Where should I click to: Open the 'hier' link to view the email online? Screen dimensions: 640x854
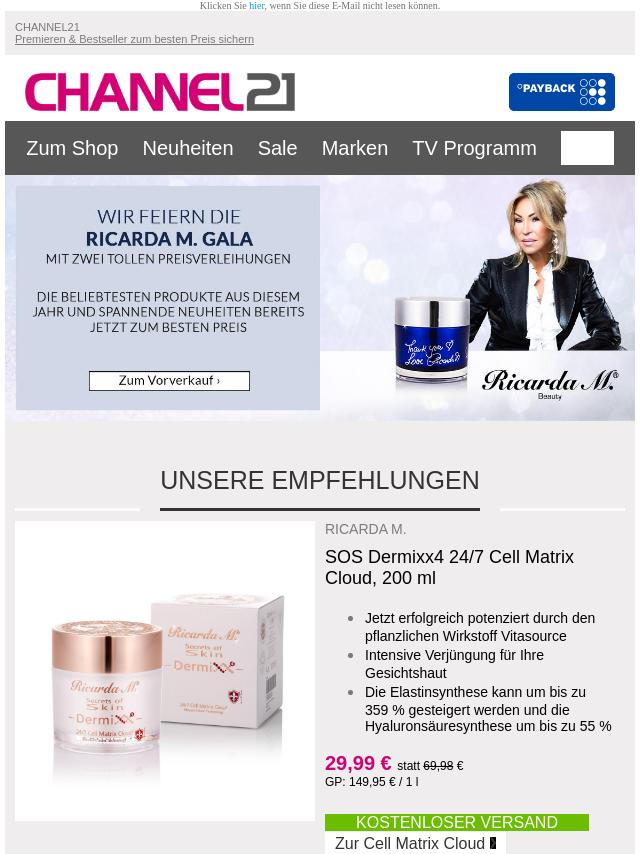(257, 6)
